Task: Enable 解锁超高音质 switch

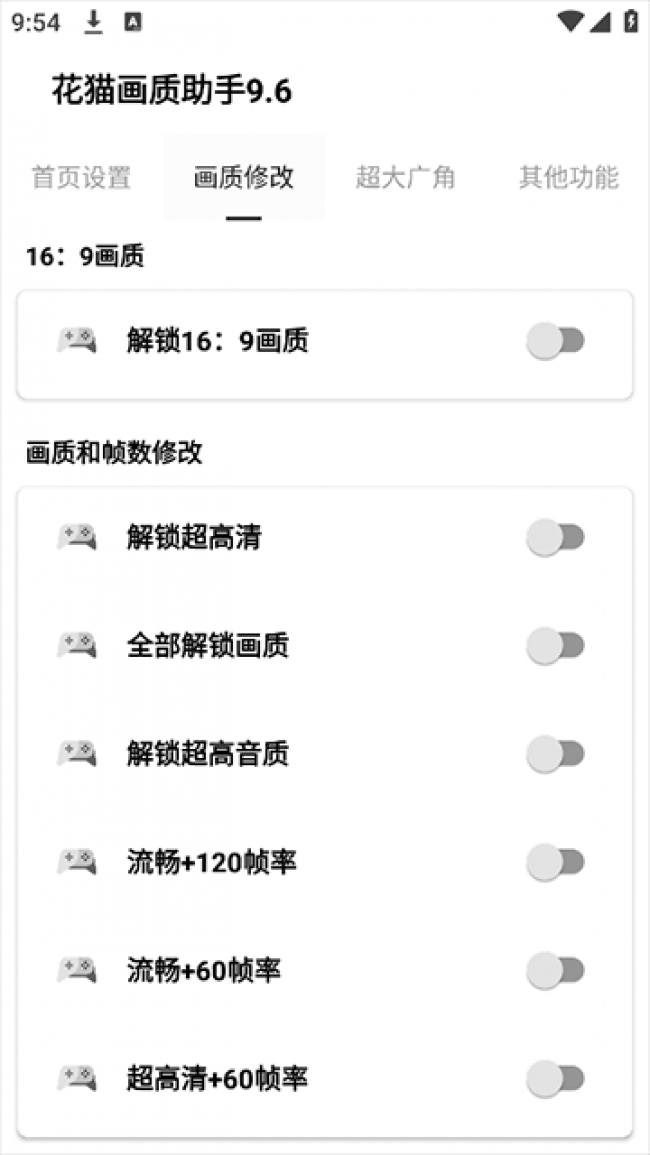Action: 555,754
